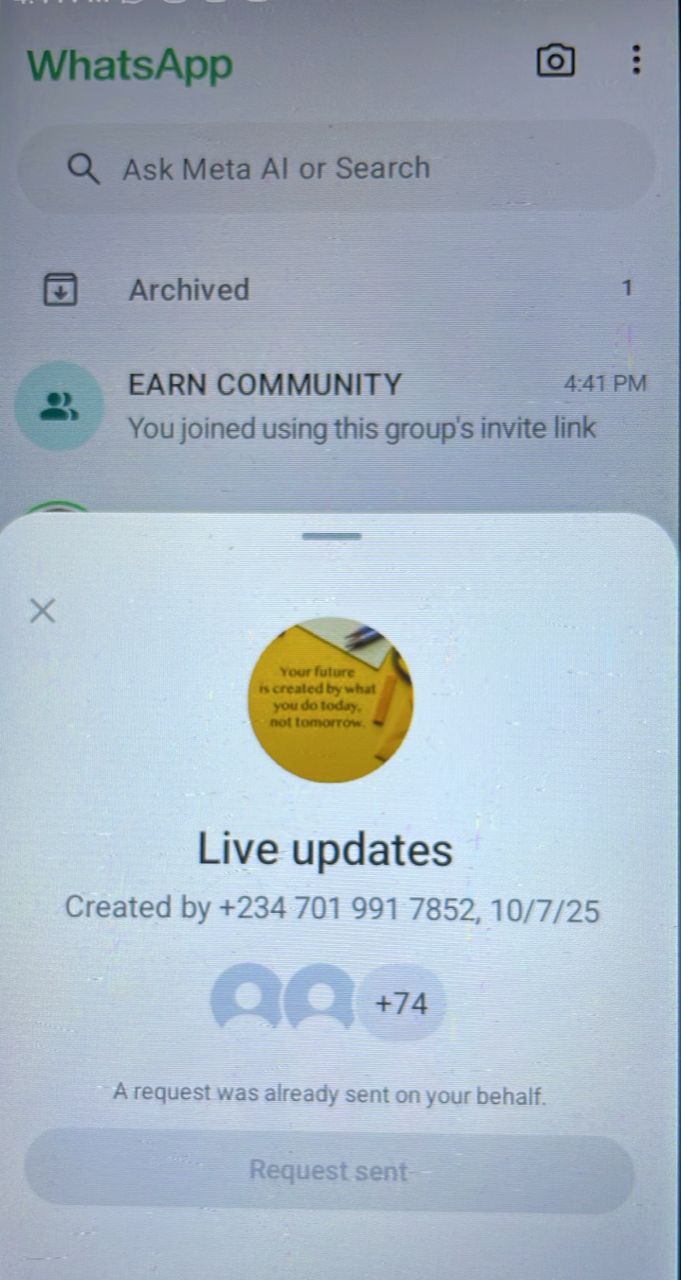Screen dimensions: 681x1280
Task: Tap the Ask Meta AI or Search box
Action: 336,169
